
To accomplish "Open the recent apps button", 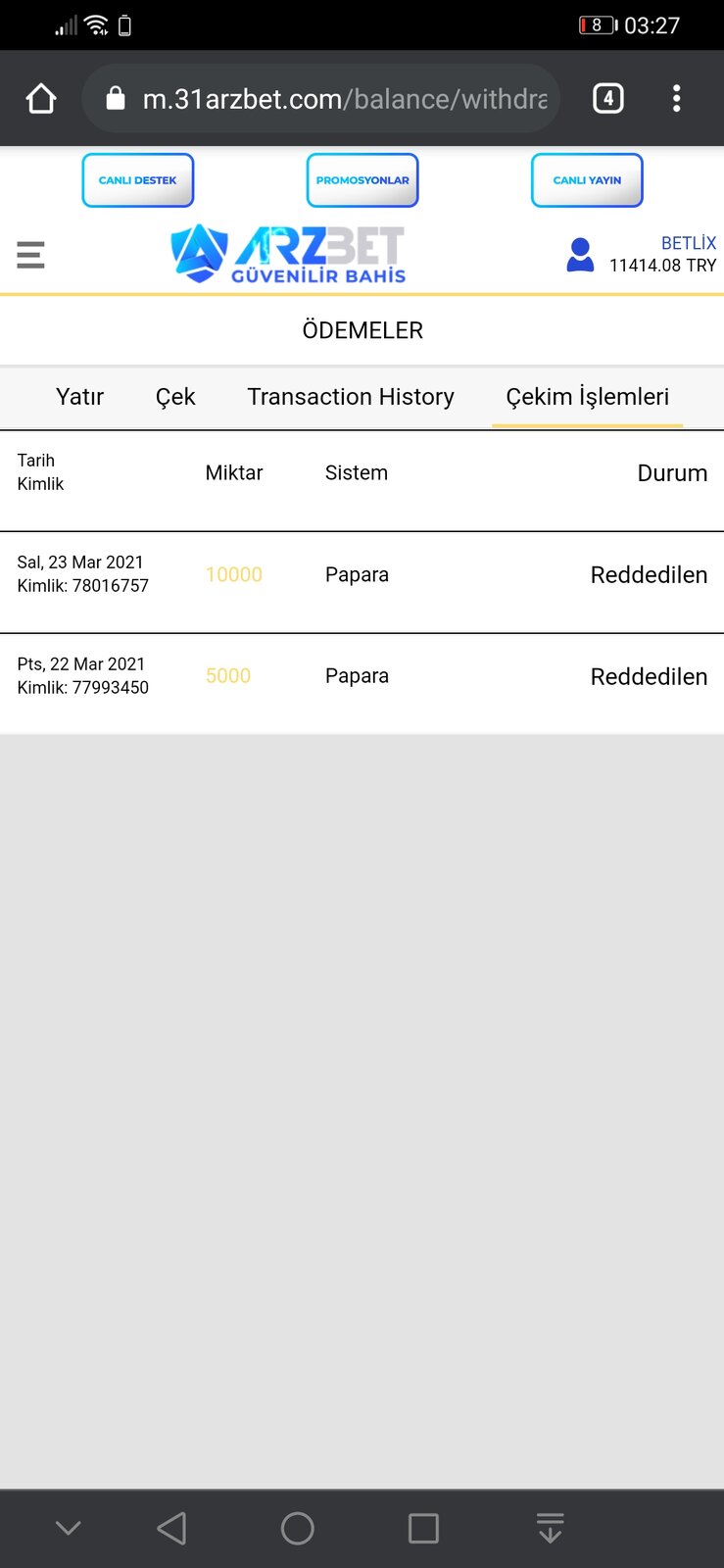I will coord(423,1528).
